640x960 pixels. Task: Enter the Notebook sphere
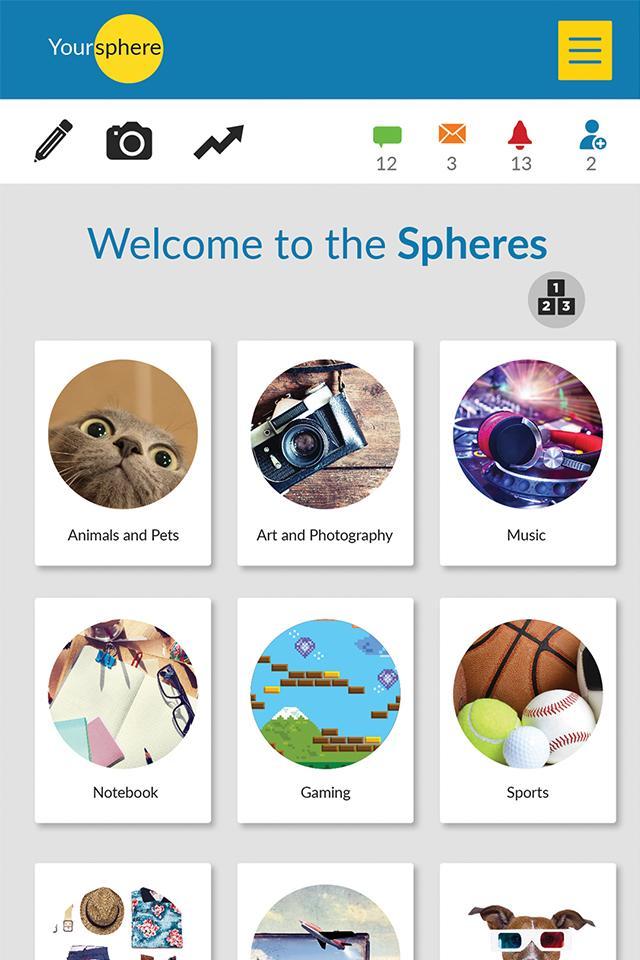123,710
